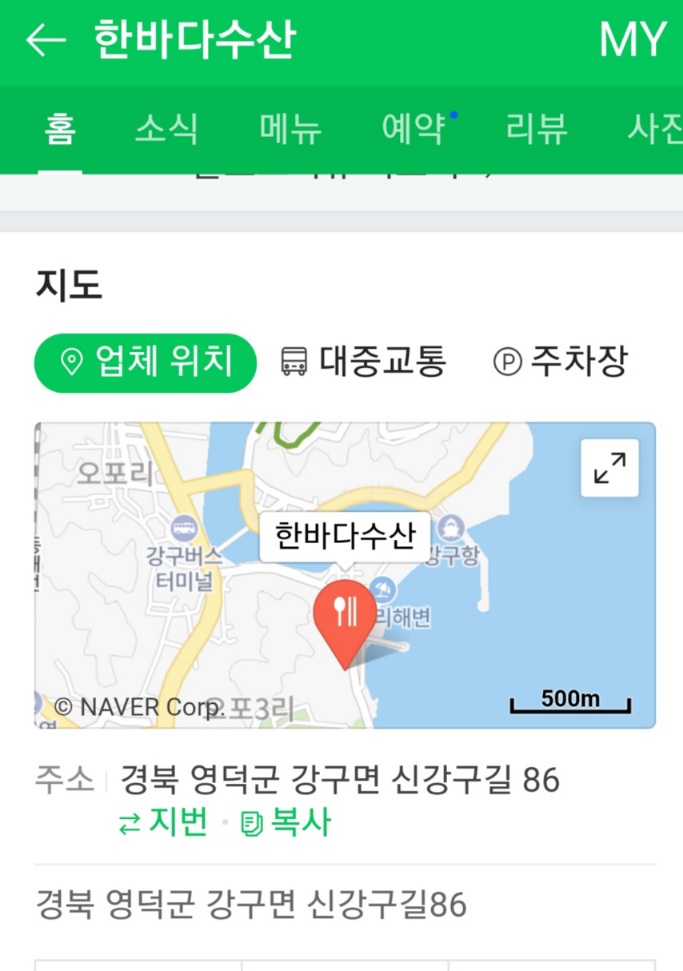
Task: Open the MY page
Action: [x=632, y=41]
